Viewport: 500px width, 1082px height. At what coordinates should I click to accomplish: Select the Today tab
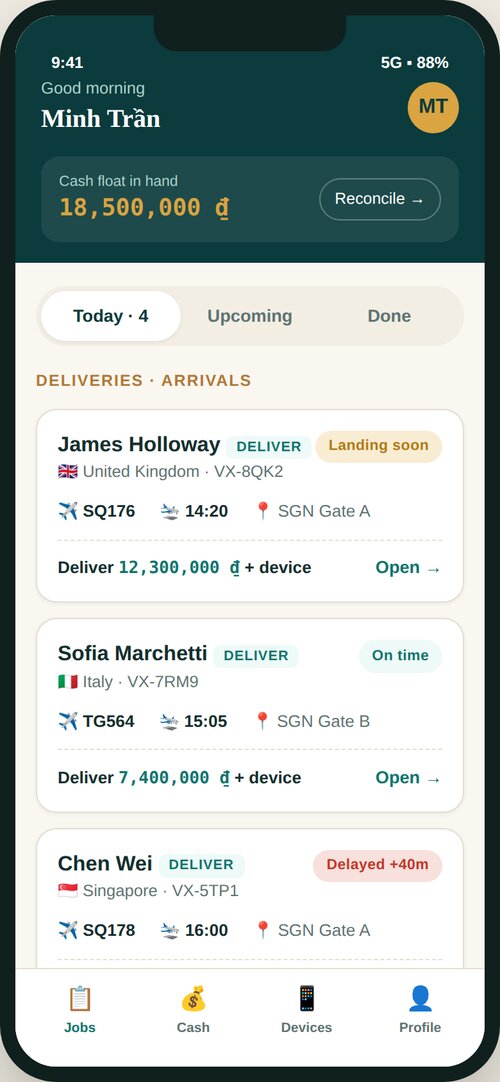[x=111, y=316]
